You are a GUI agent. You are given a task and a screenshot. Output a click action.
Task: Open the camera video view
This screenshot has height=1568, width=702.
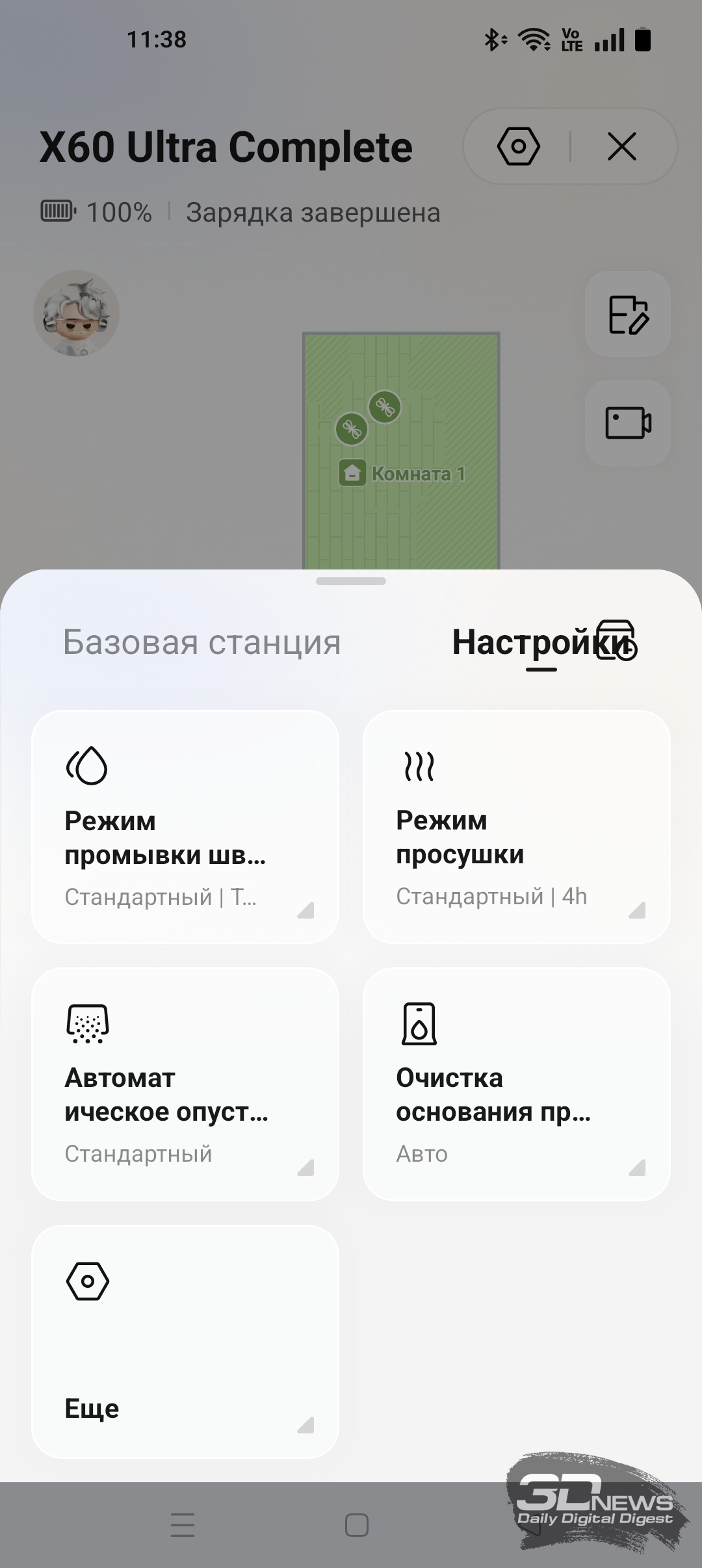pyautogui.click(x=628, y=423)
